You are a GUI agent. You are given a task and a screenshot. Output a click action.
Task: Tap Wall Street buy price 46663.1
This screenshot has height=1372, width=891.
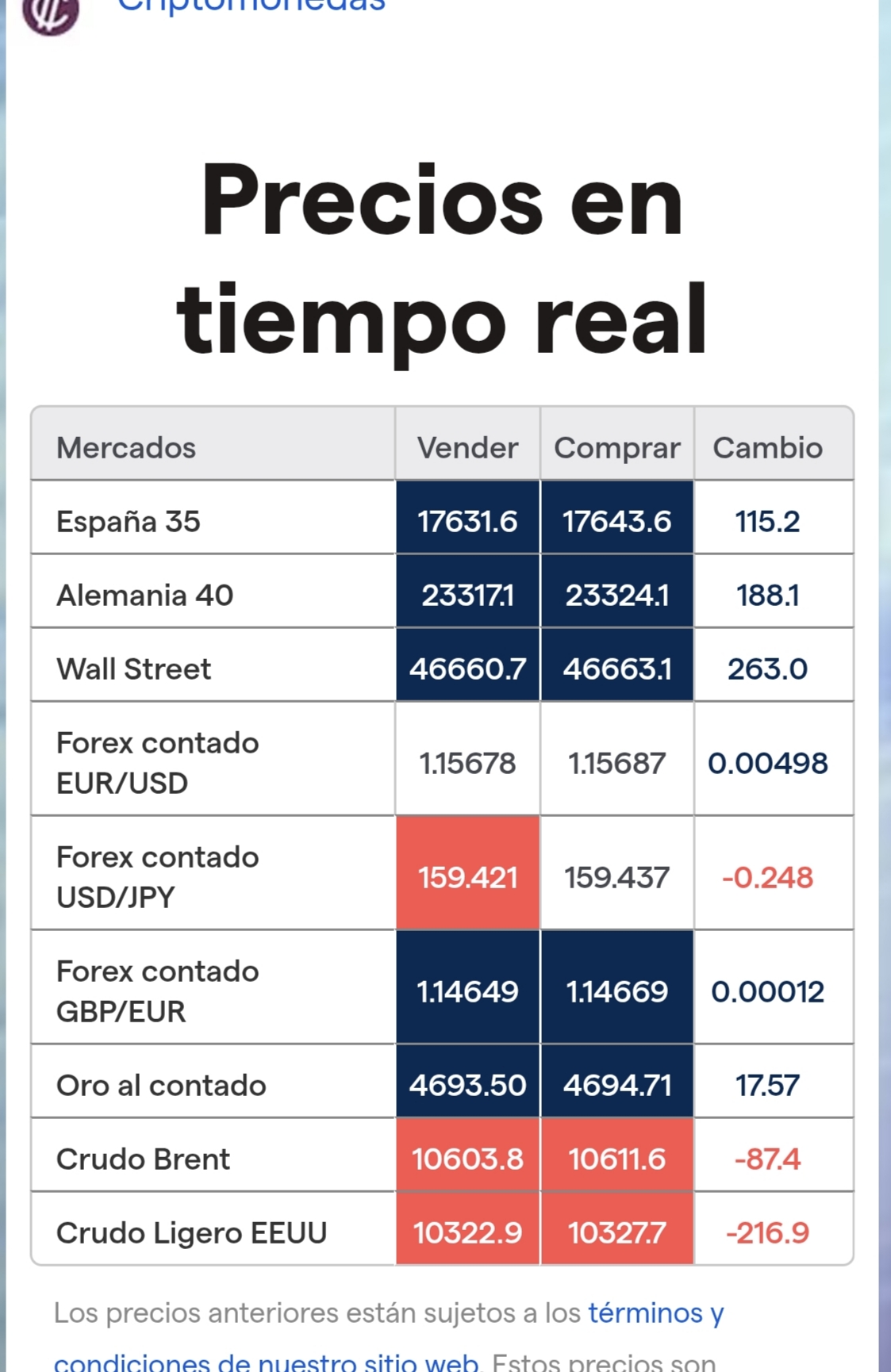(616, 669)
